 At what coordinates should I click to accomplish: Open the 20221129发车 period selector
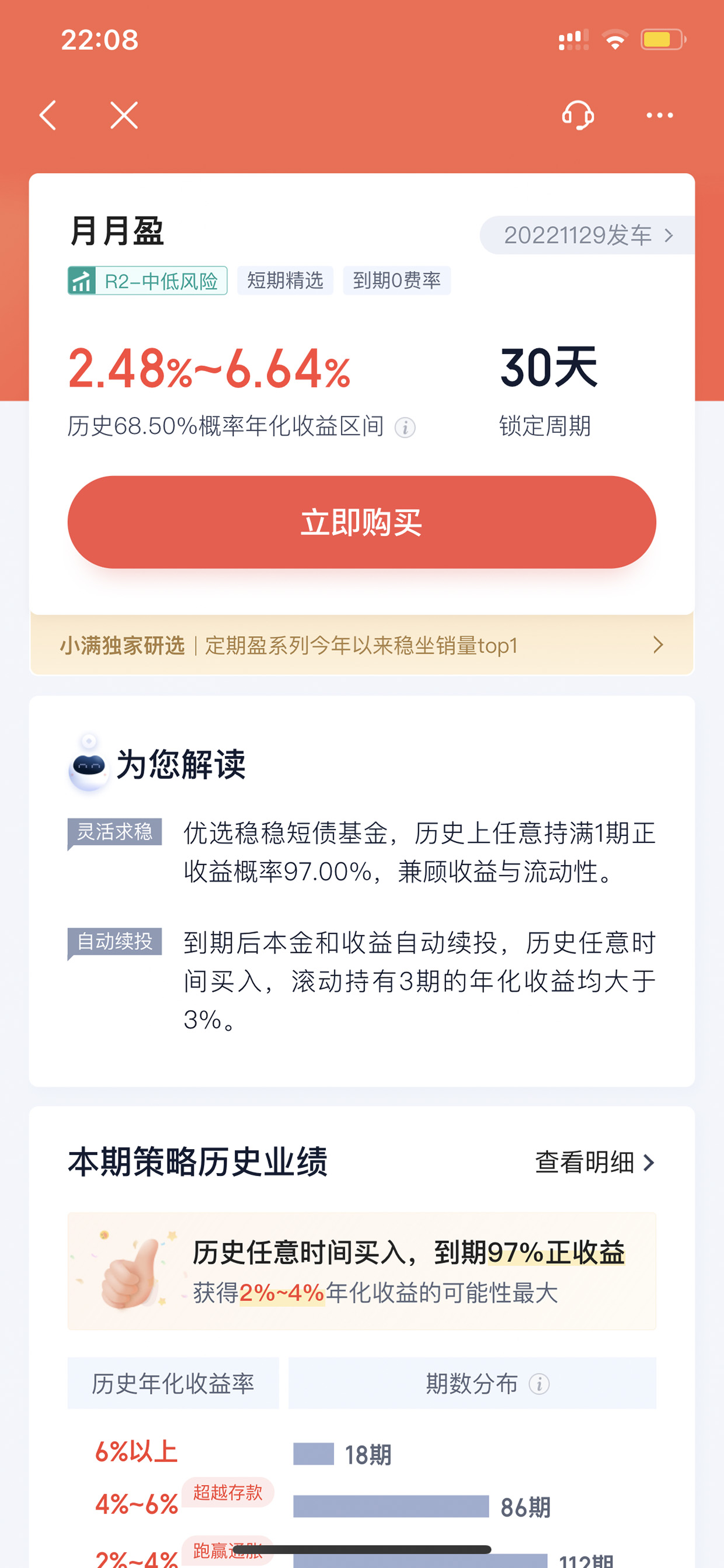point(588,235)
